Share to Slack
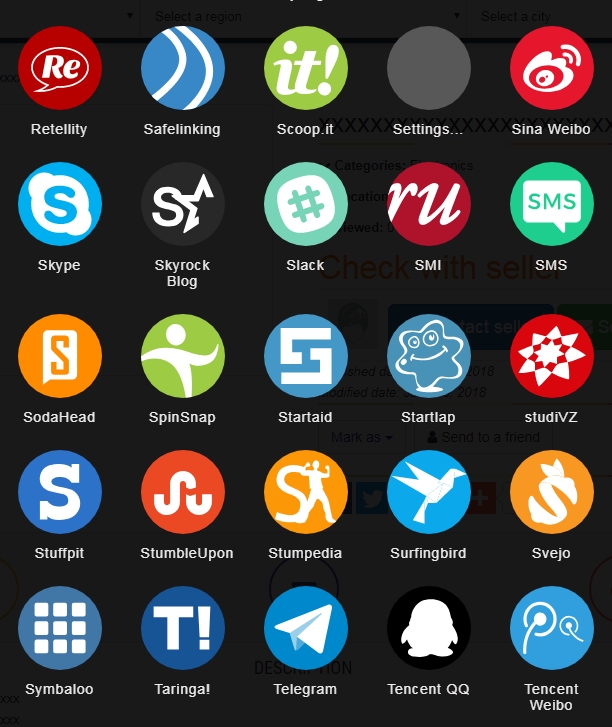 pyautogui.click(x=306, y=204)
